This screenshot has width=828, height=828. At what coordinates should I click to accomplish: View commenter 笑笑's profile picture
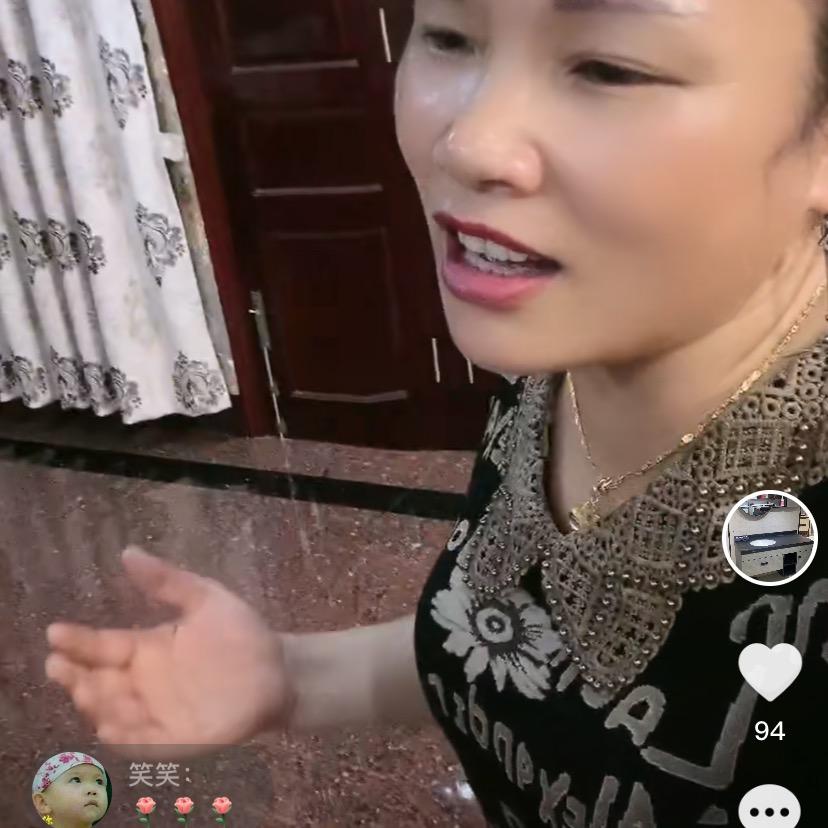pyautogui.click(x=70, y=789)
